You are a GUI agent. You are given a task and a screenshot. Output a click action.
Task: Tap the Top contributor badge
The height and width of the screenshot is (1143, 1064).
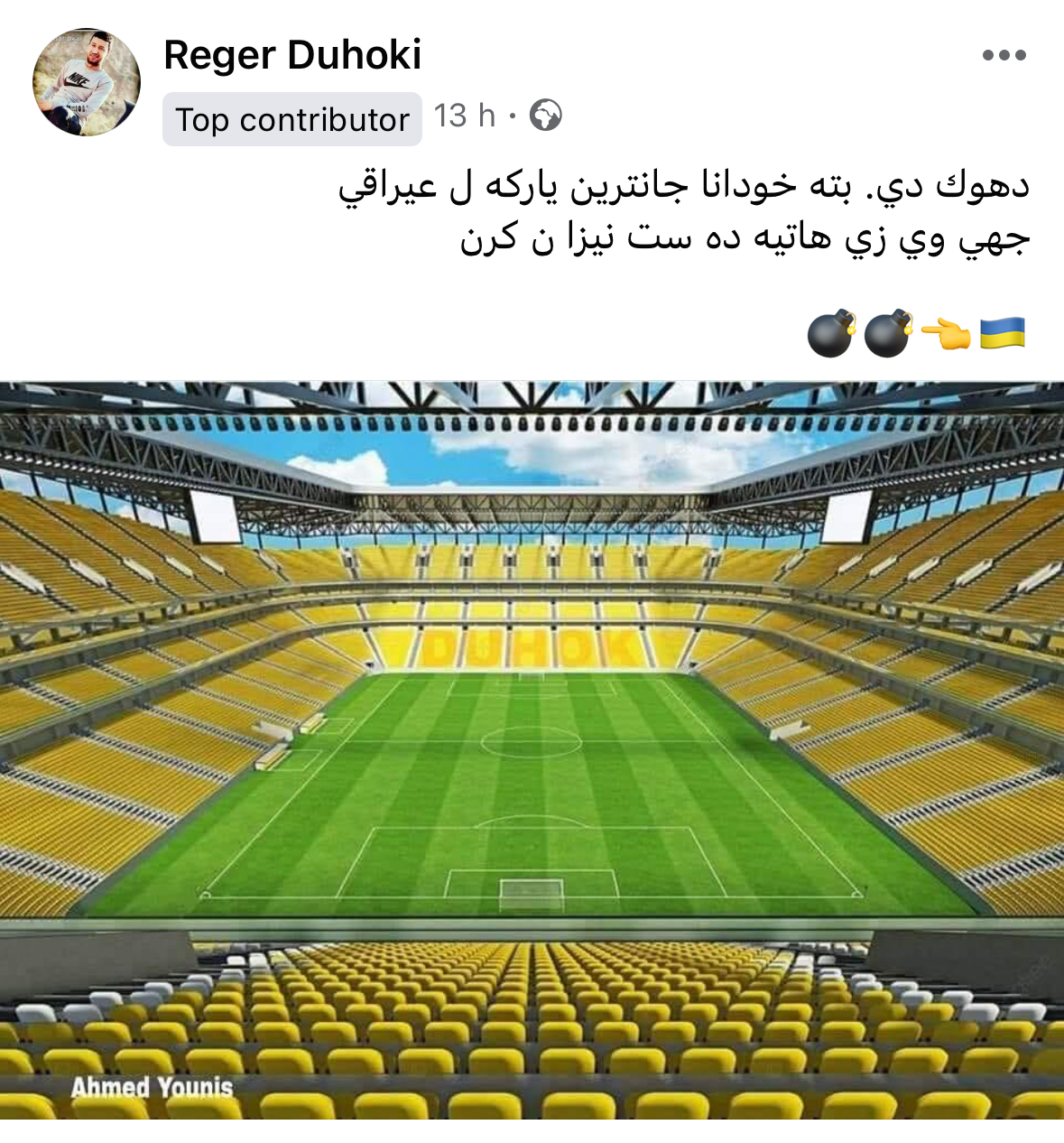(291, 119)
